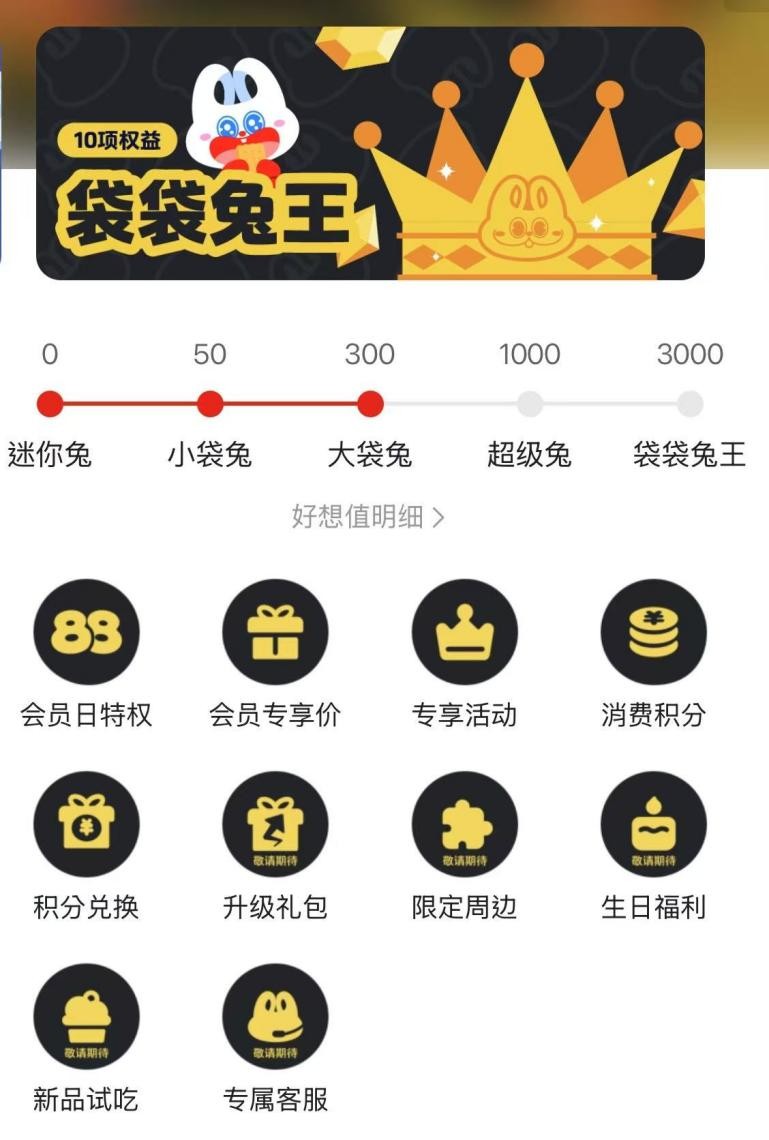Tap the 限定周边 benefit icon
This screenshot has width=769, height=1140.
point(464,824)
